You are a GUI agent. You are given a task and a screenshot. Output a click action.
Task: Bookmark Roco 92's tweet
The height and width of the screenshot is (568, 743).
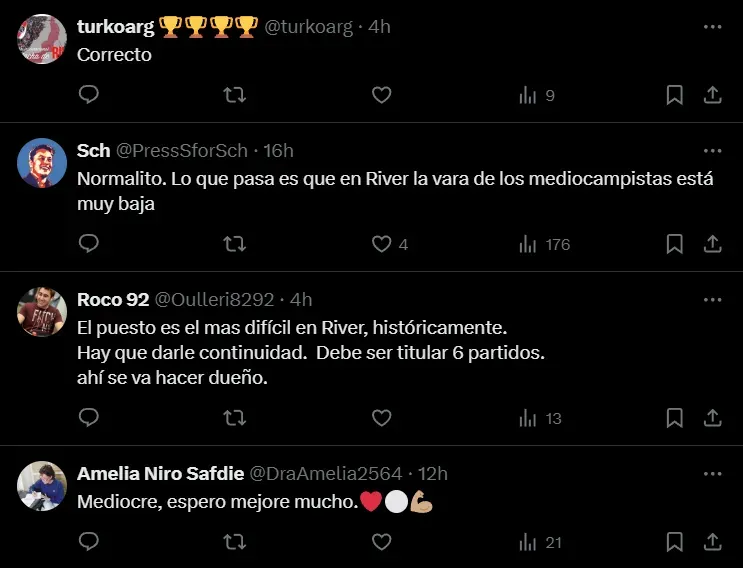coord(674,418)
